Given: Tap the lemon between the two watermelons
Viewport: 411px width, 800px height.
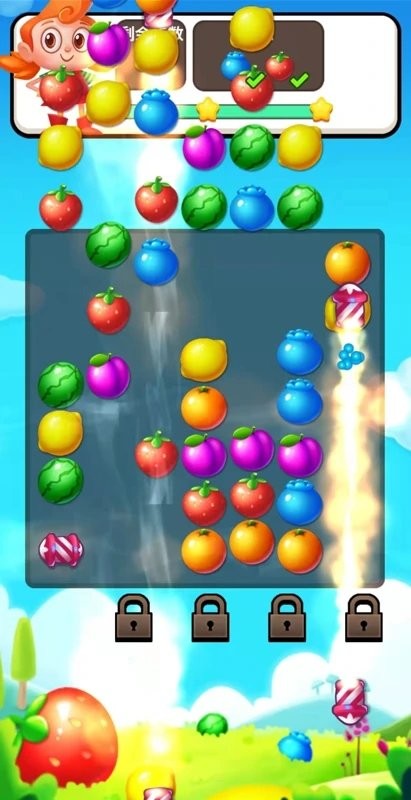Looking at the screenshot, I should pyautogui.click(x=60, y=433).
